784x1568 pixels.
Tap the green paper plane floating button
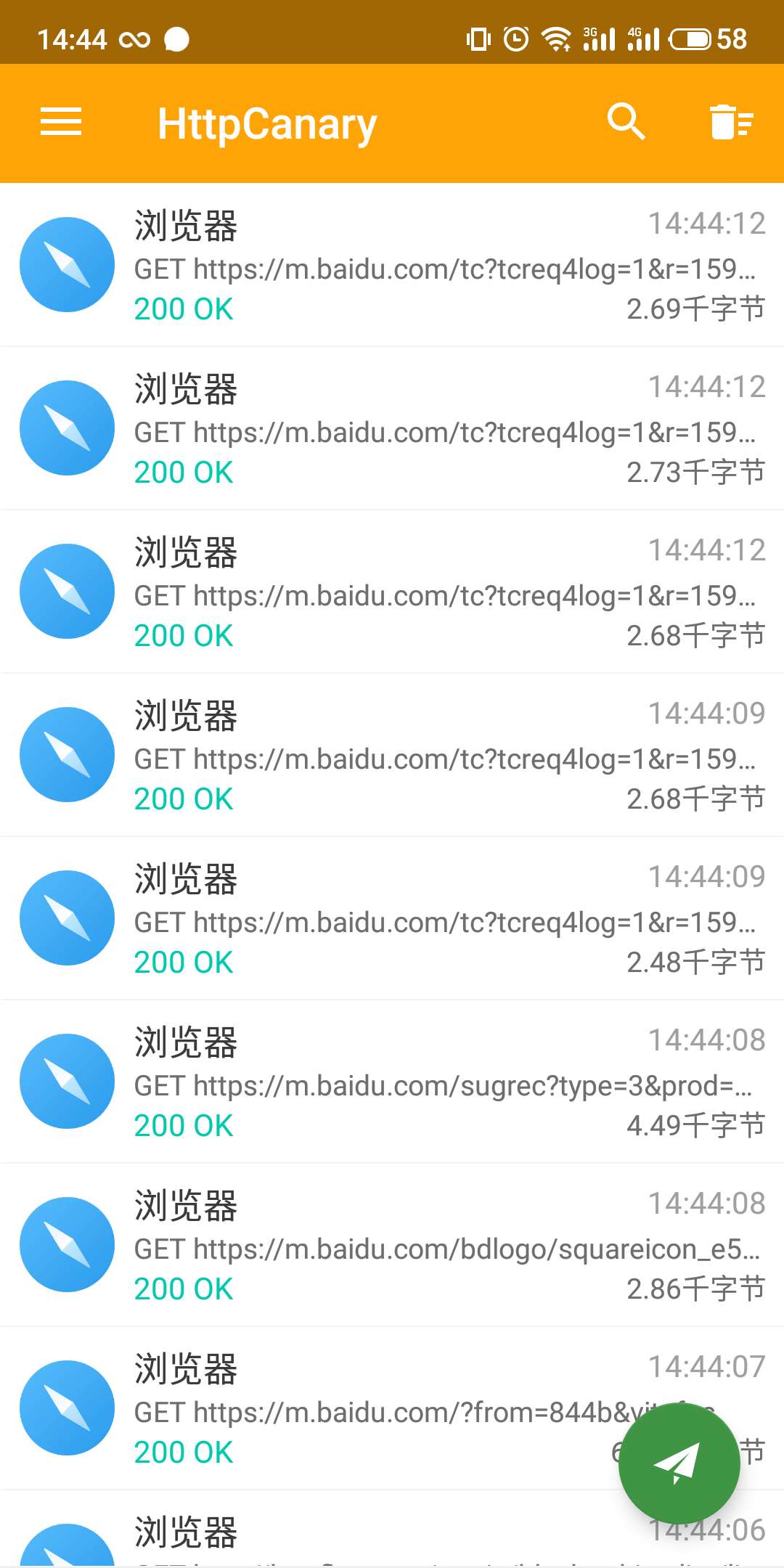(x=679, y=1463)
